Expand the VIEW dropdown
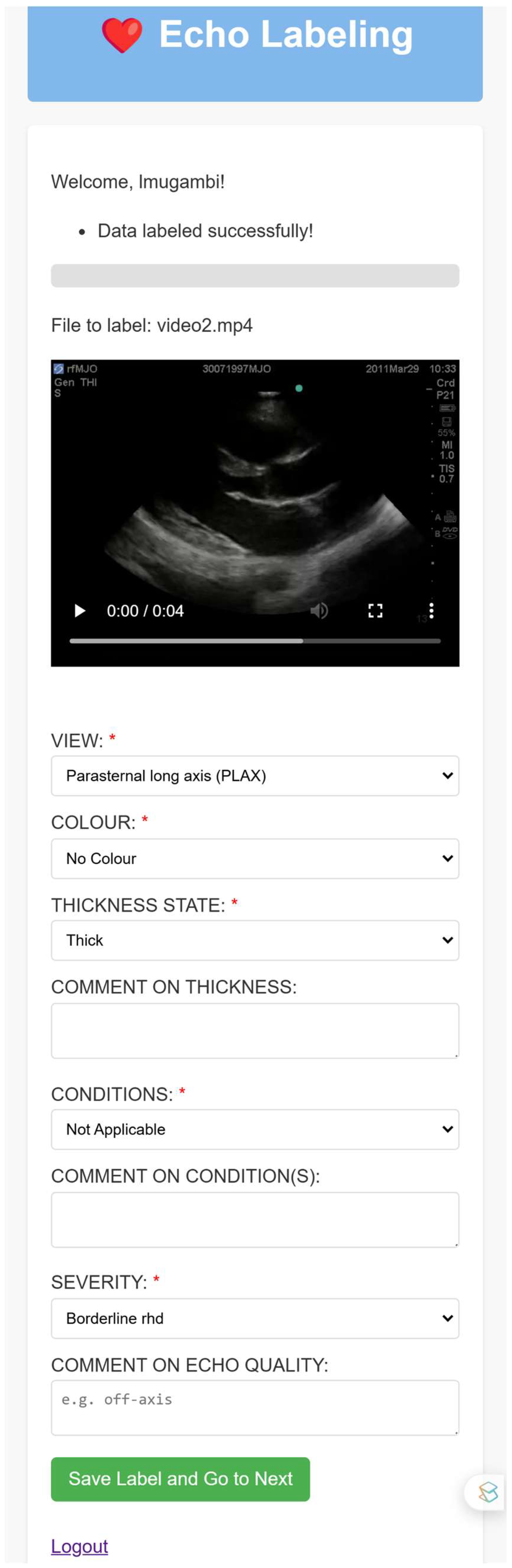Viewport: 512px width, 1568px height. click(x=255, y=776)
